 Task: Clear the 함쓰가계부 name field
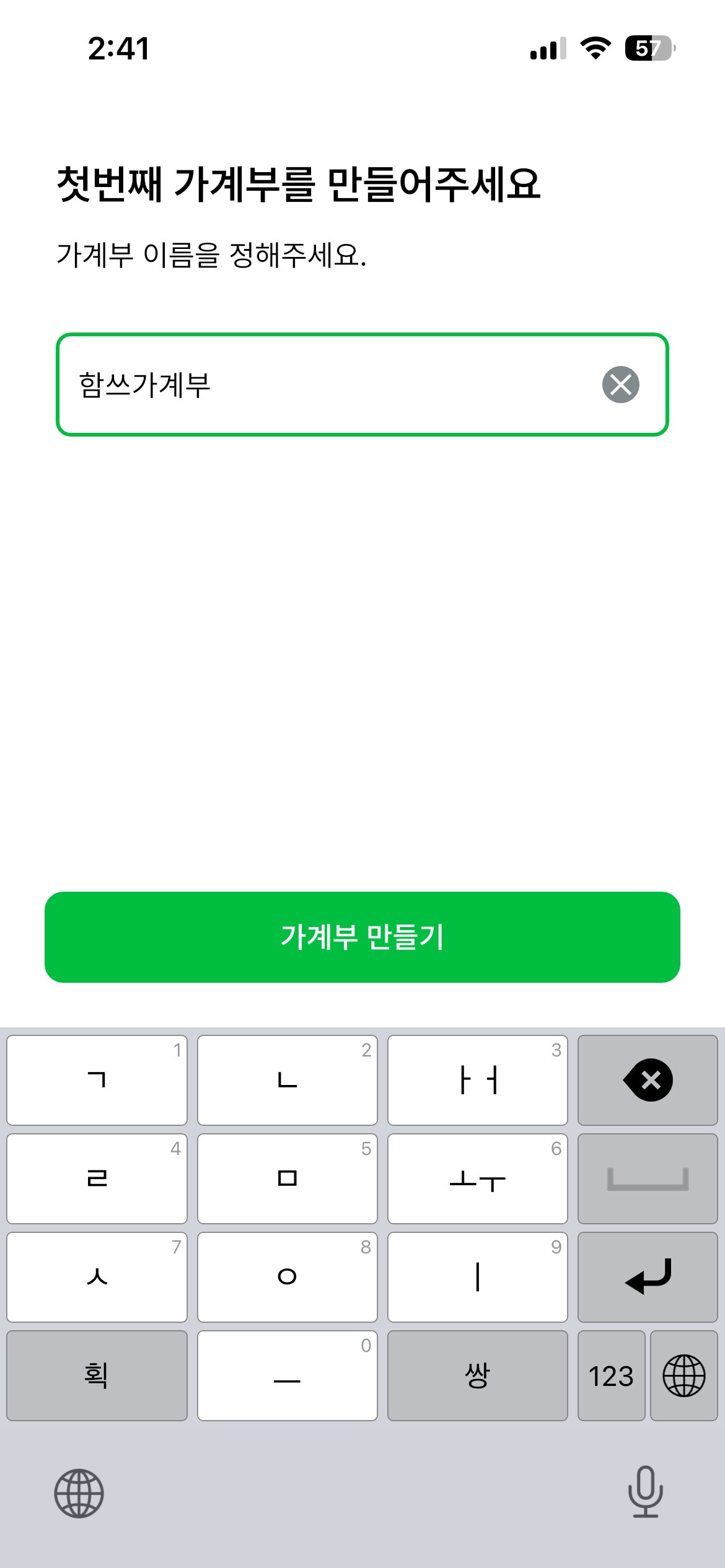[620, 385]
